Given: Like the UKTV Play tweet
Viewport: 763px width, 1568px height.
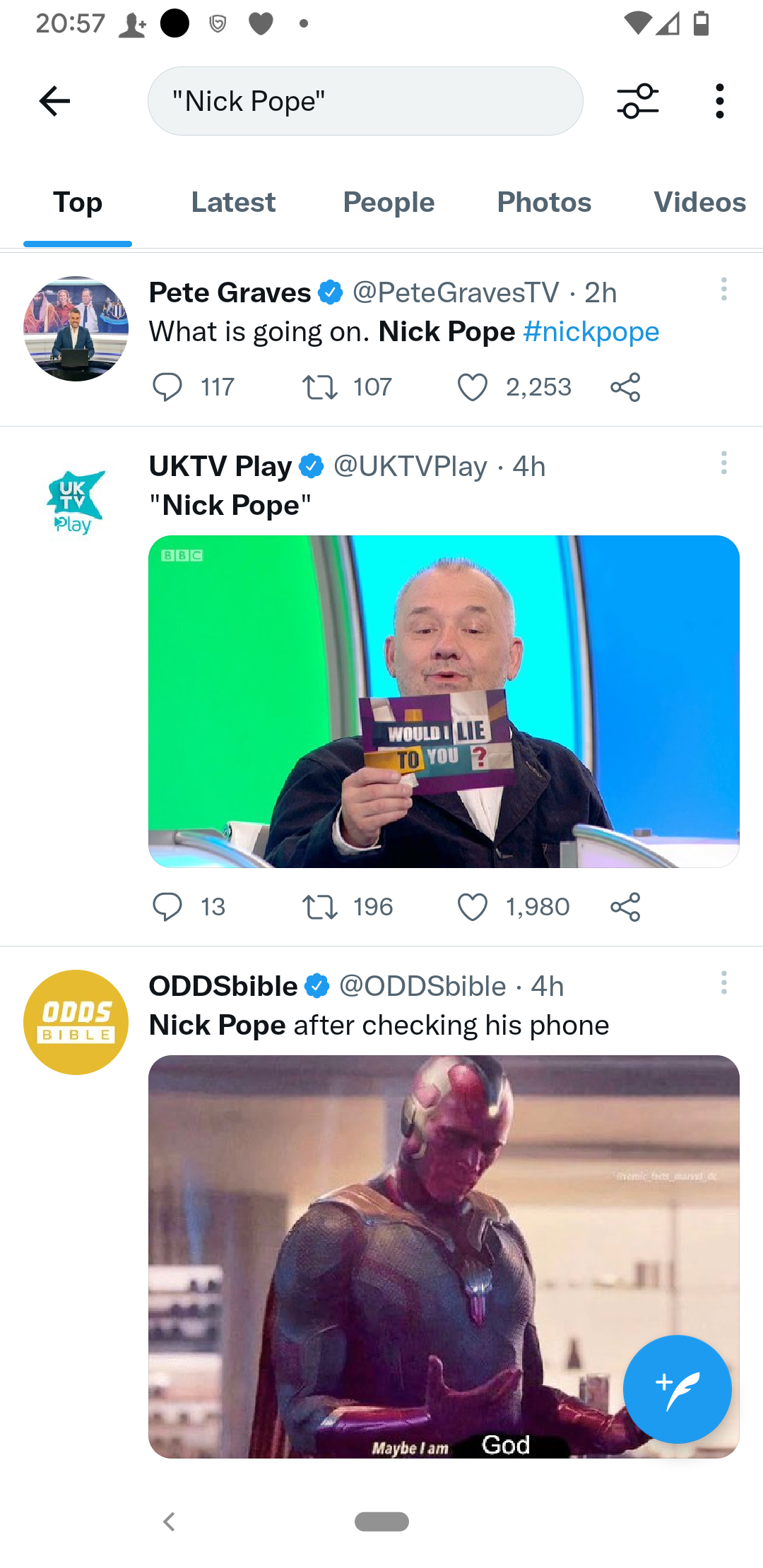Looking at the screenshot, I should (473, 907).
